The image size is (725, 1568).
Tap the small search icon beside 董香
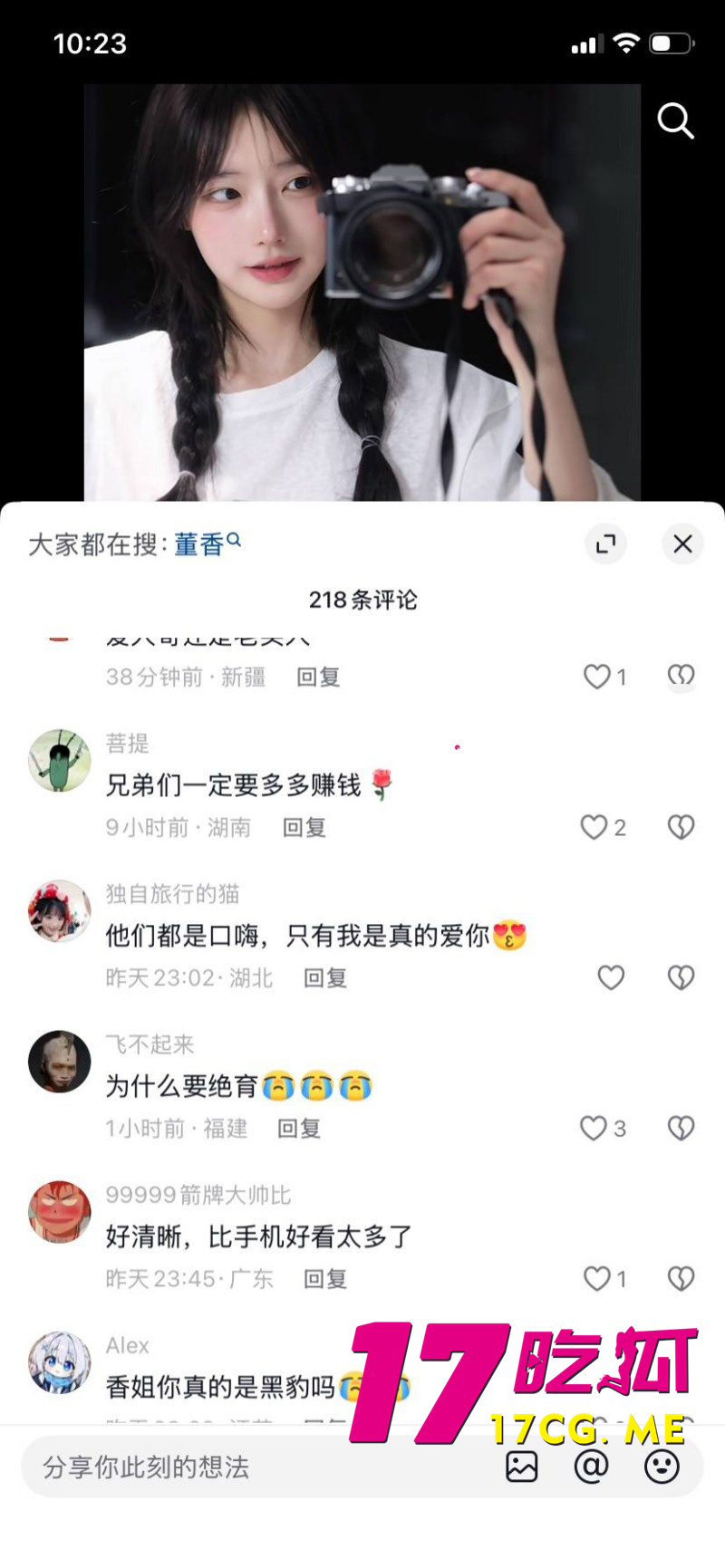pyautogui.click(x=235, y=538)
